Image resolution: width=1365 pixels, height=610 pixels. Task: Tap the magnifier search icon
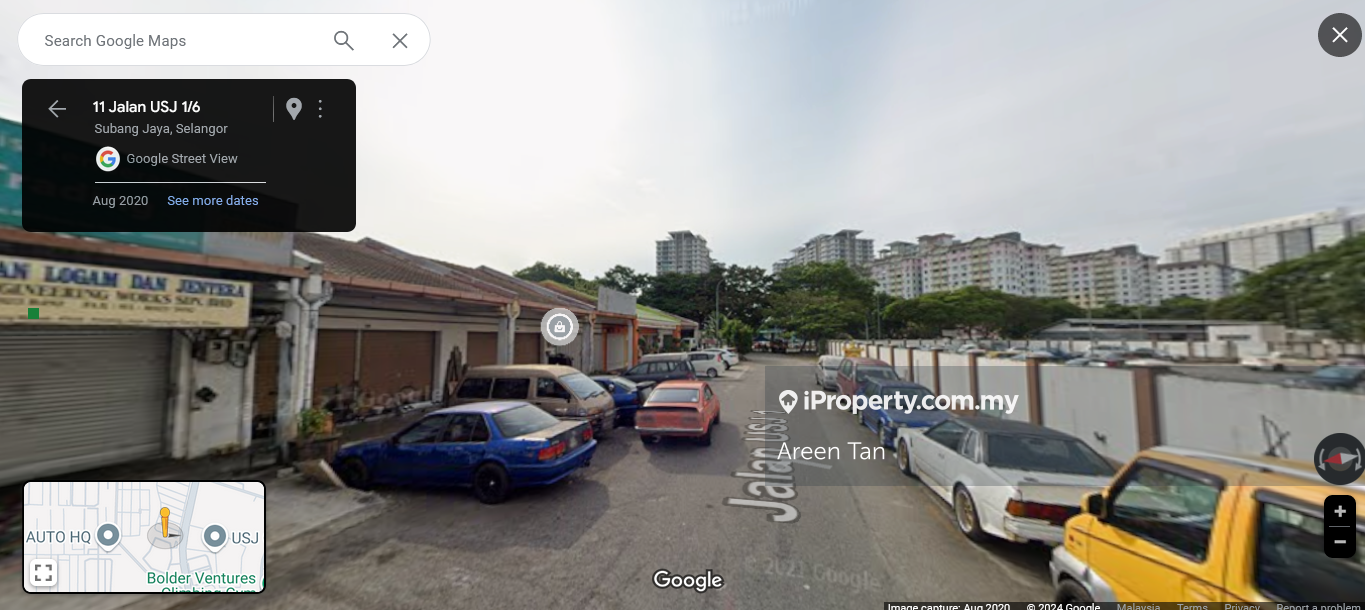344,41
